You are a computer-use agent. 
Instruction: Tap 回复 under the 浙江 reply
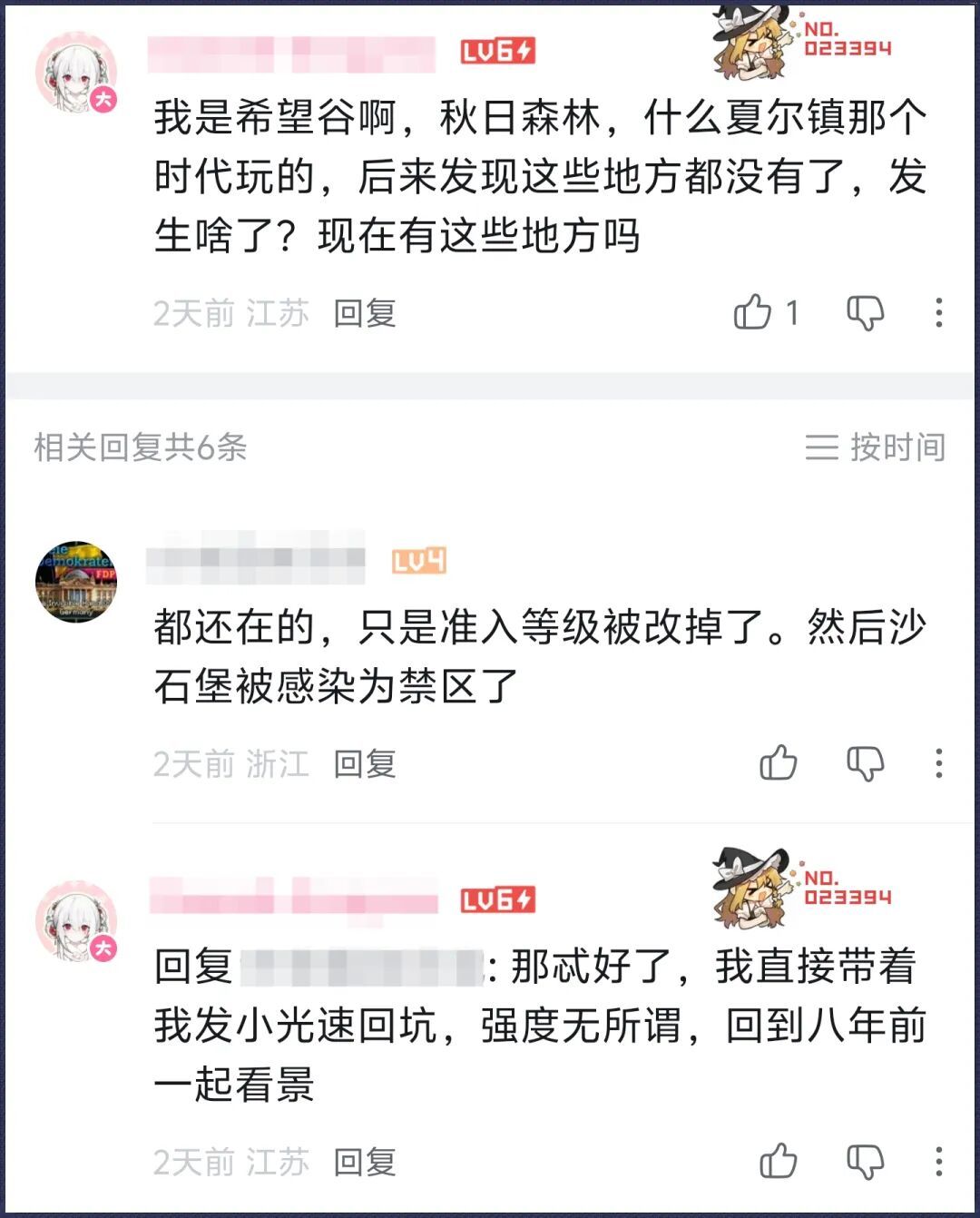pyautogui.click(x=364, y=764)
